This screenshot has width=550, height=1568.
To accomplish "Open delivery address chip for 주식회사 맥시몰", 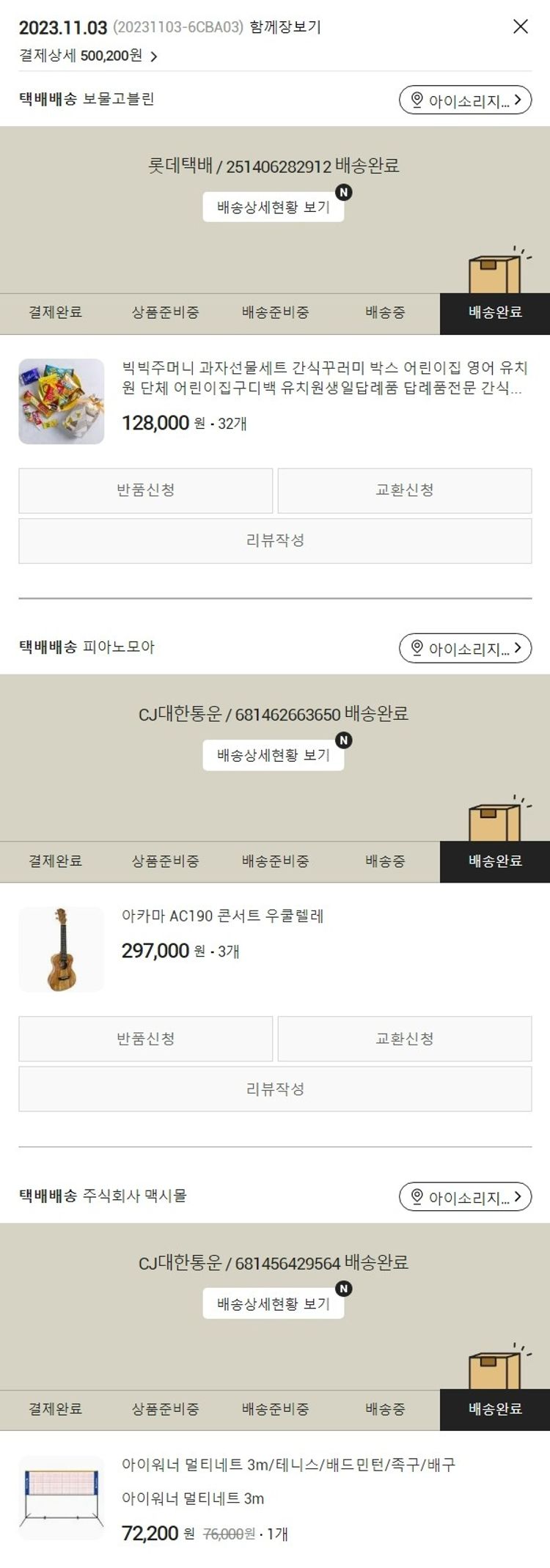I will pos(465,1197).
